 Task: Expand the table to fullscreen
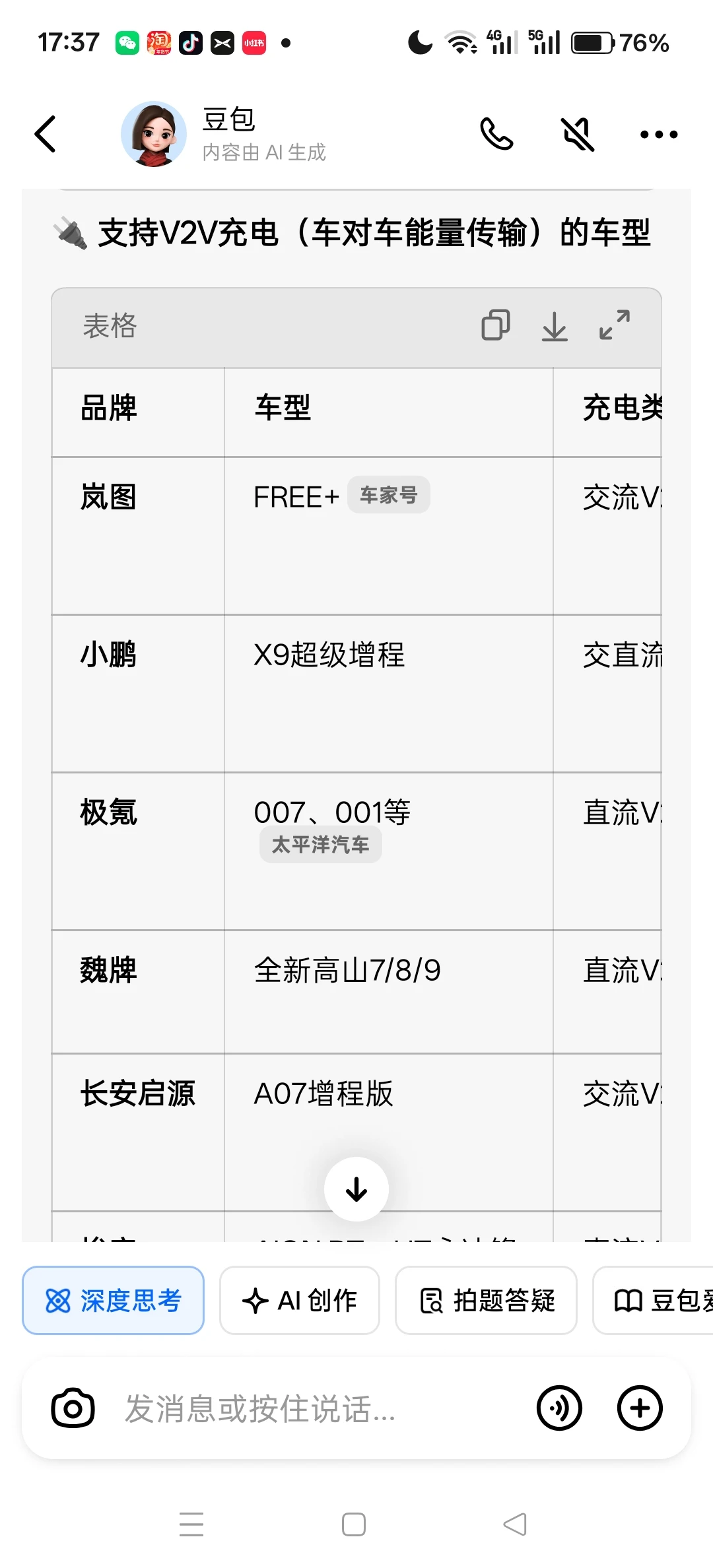coord(615,325)
